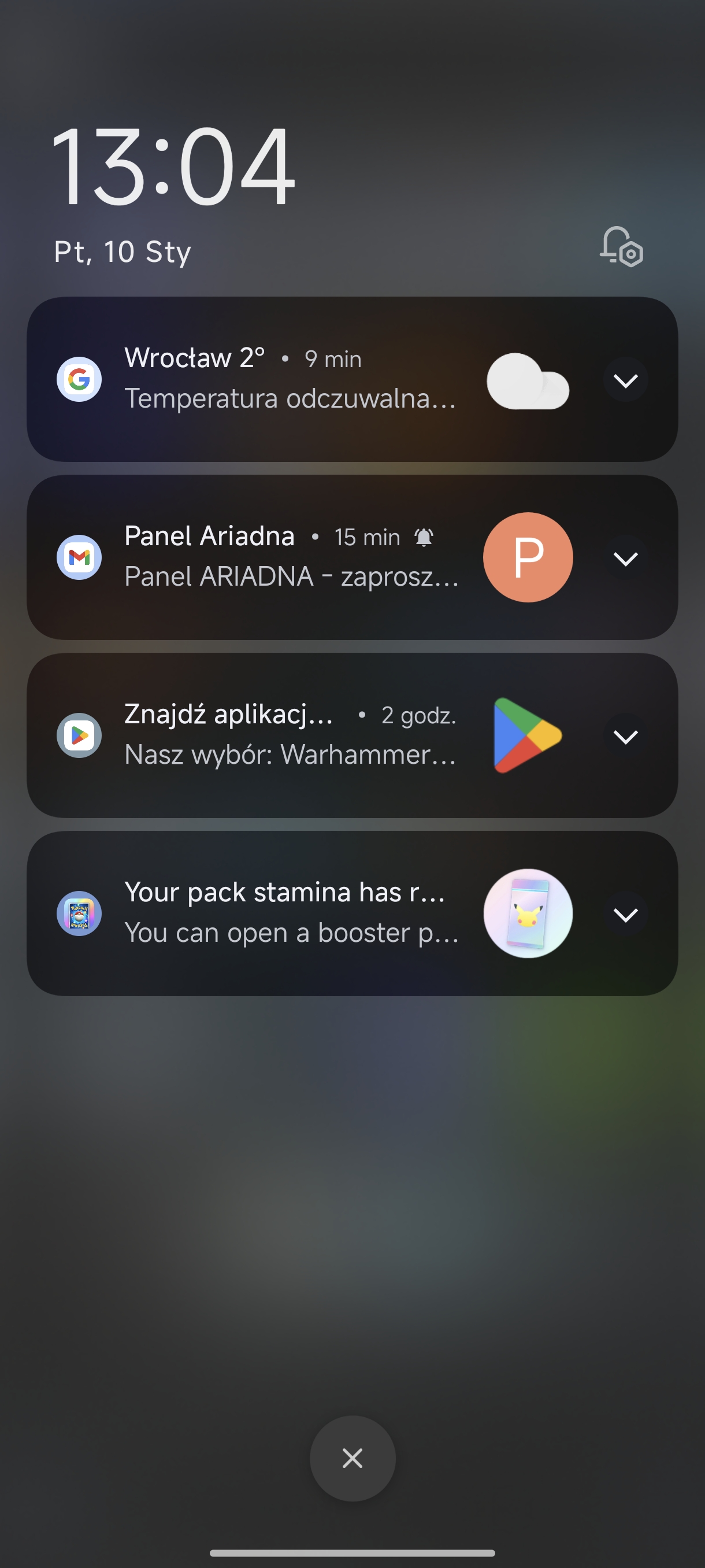Clear all notifications with the X button
705x1568 pixels.
353,1458
